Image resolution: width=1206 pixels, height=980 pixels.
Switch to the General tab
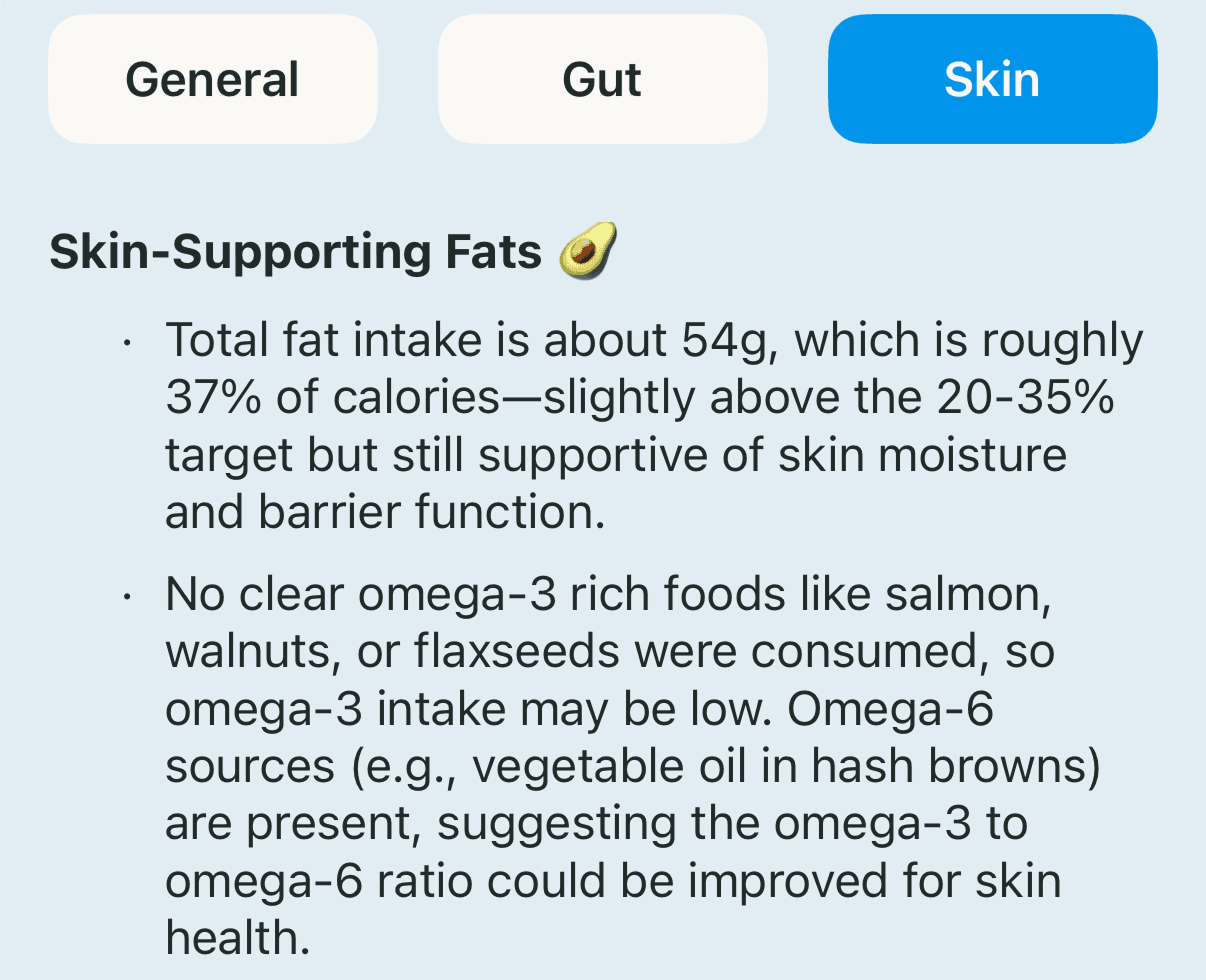(212, 79)
